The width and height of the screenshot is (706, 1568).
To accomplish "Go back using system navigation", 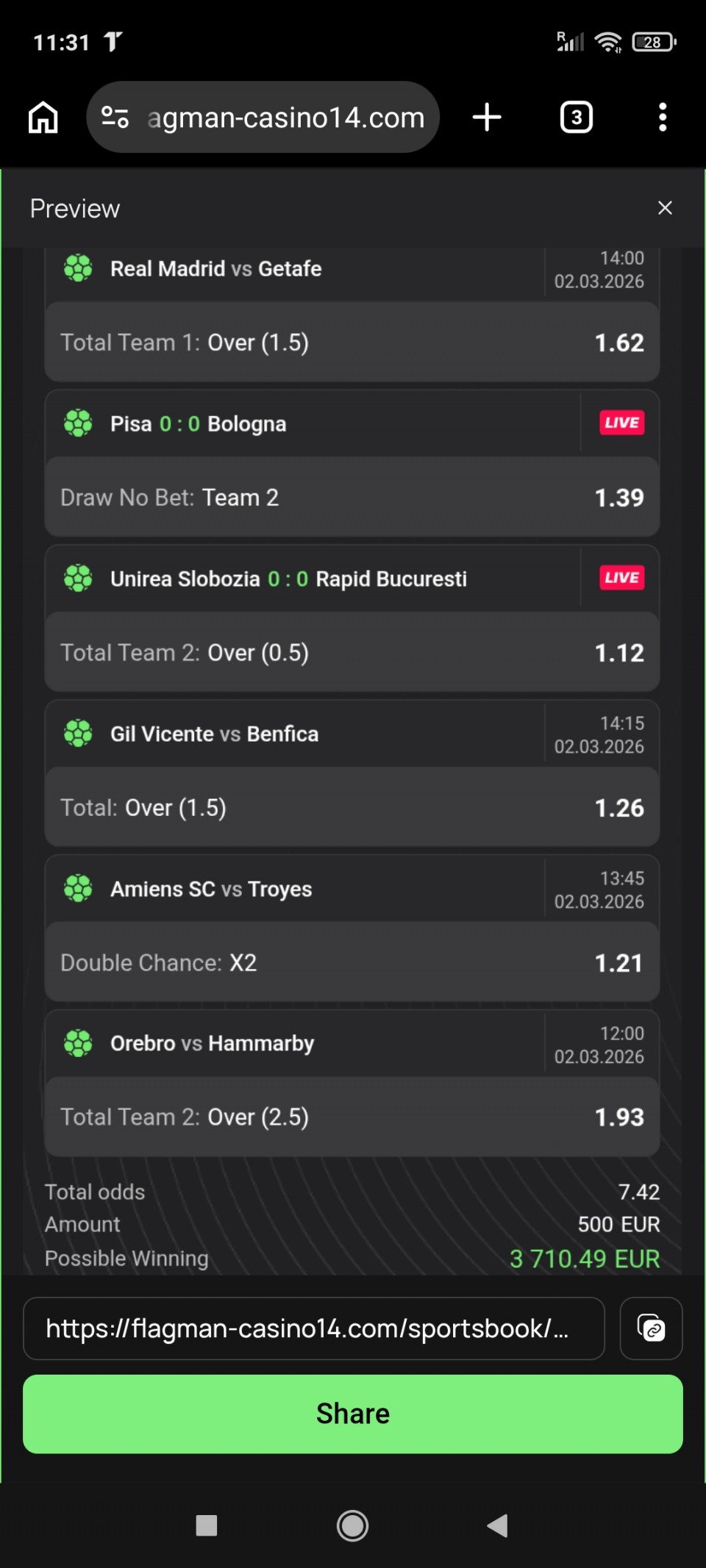I will tap(498, 1525).
